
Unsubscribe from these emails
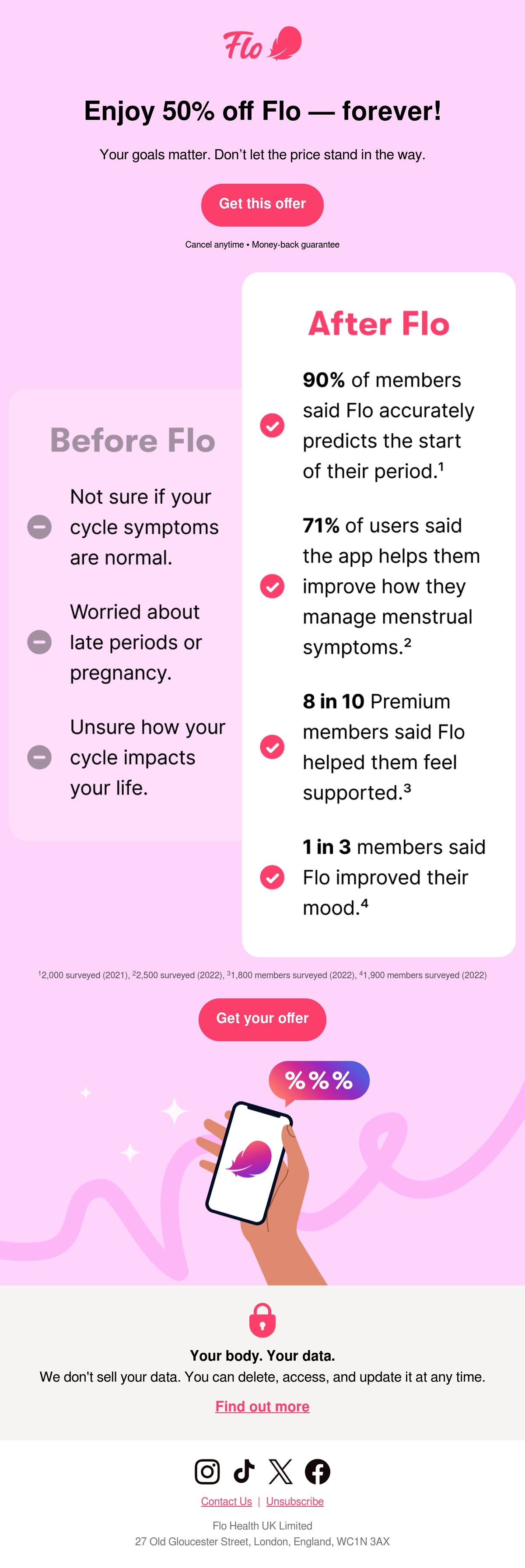coord(295,1501)
